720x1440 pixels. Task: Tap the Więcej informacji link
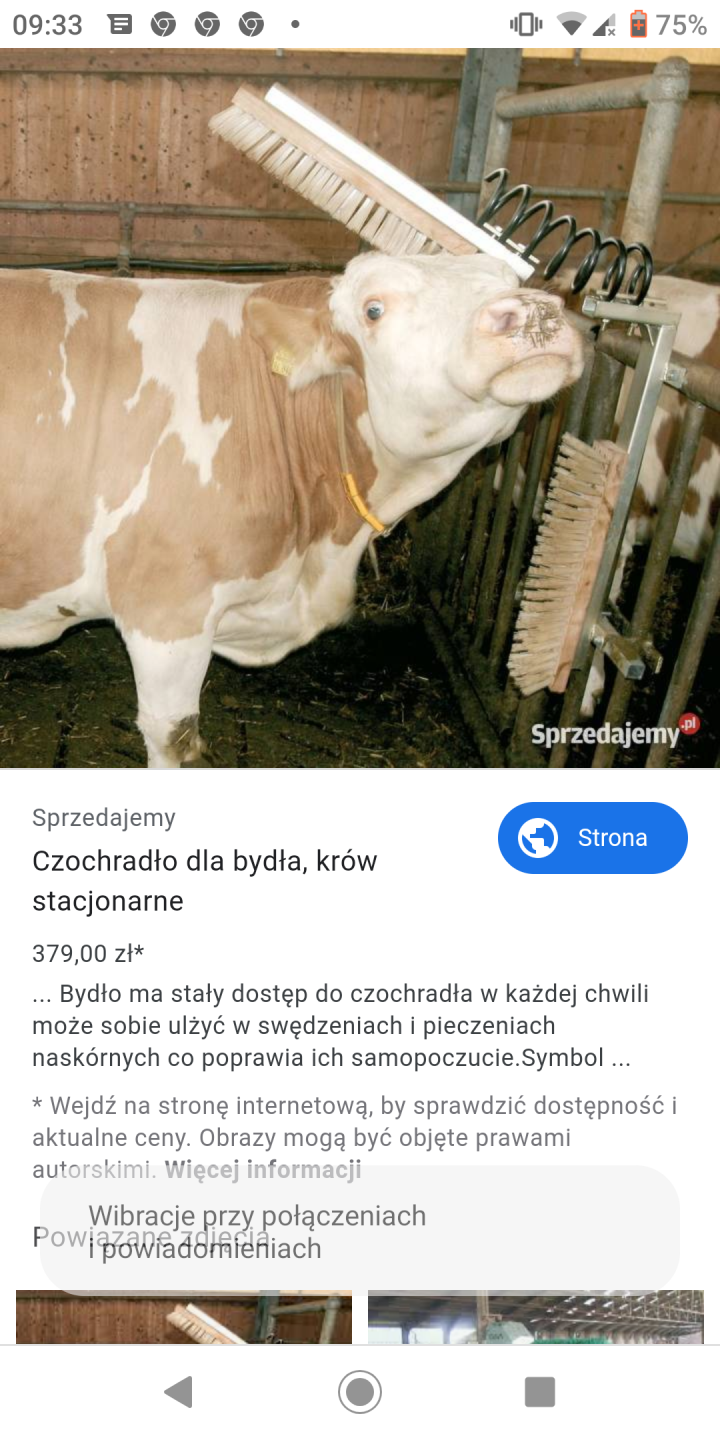263,1169
